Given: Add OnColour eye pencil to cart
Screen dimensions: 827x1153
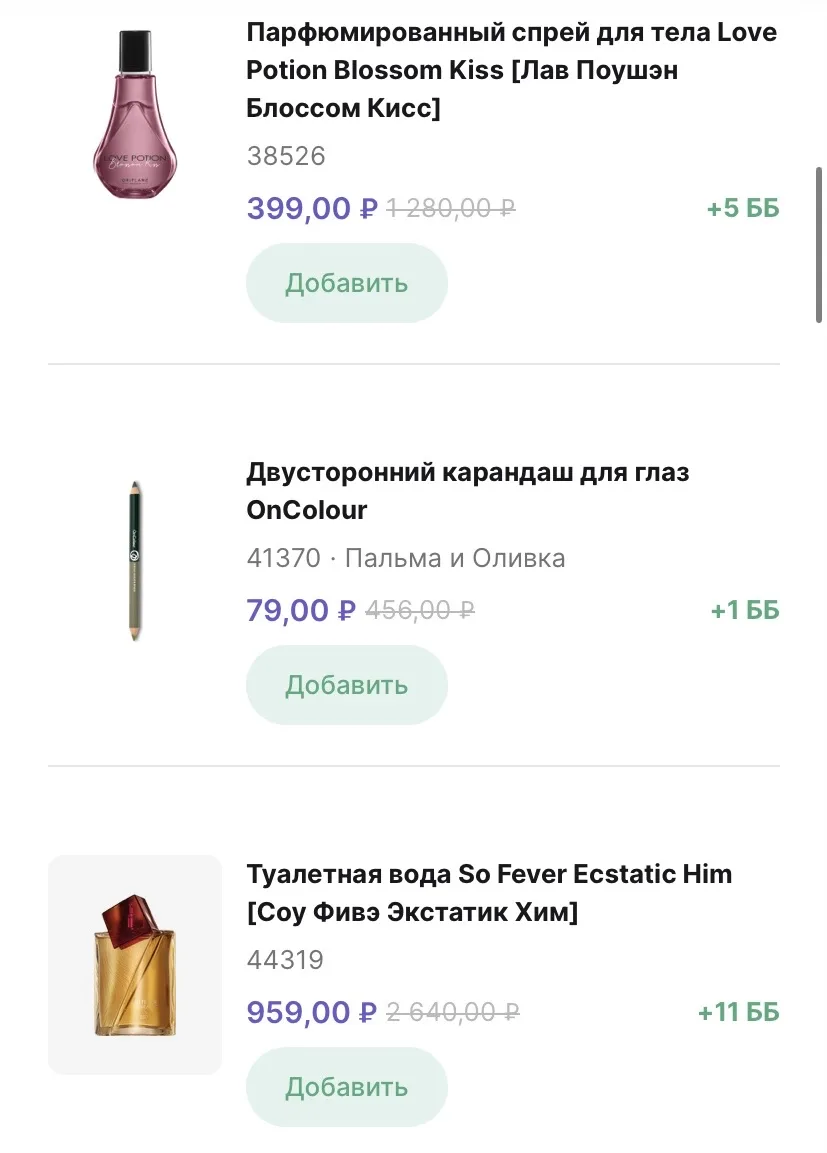Looking at the screenshot, I should [x=346, y=685].
